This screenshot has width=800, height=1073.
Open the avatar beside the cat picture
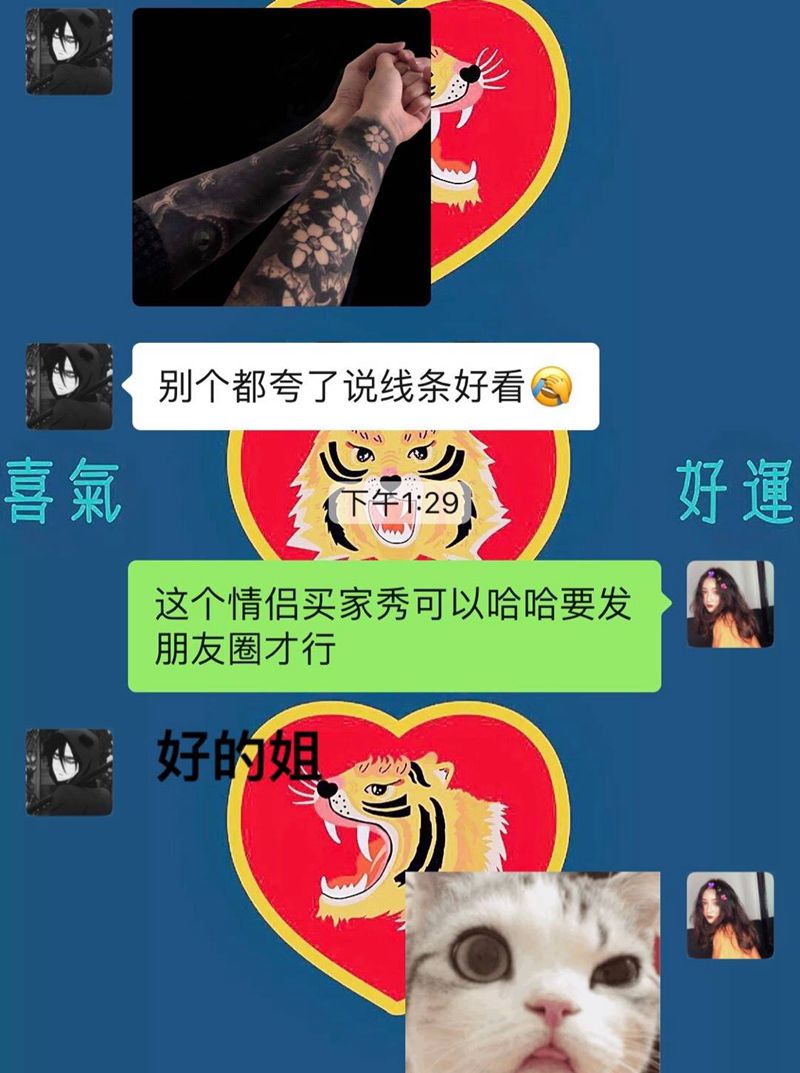[730, 915]
